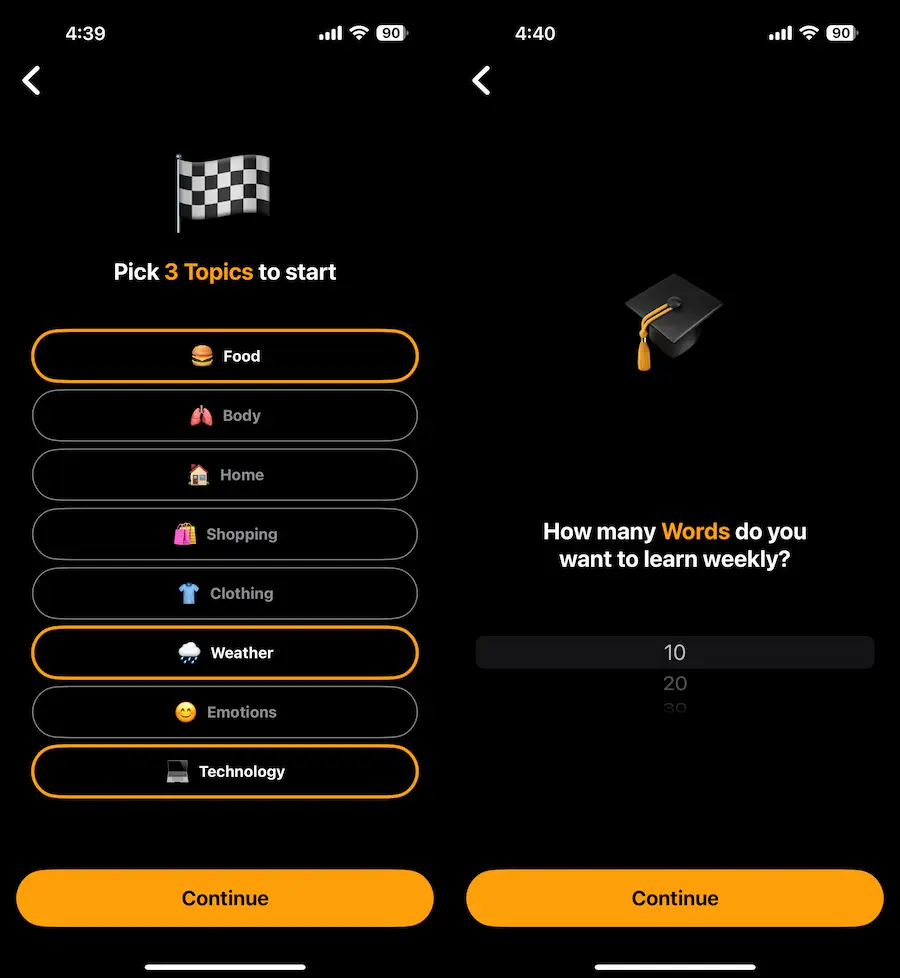Go back from the Pick 3 Topics screen
This screenshot has width=900, height=978.
pyautogui.click(x=32, y=81)
